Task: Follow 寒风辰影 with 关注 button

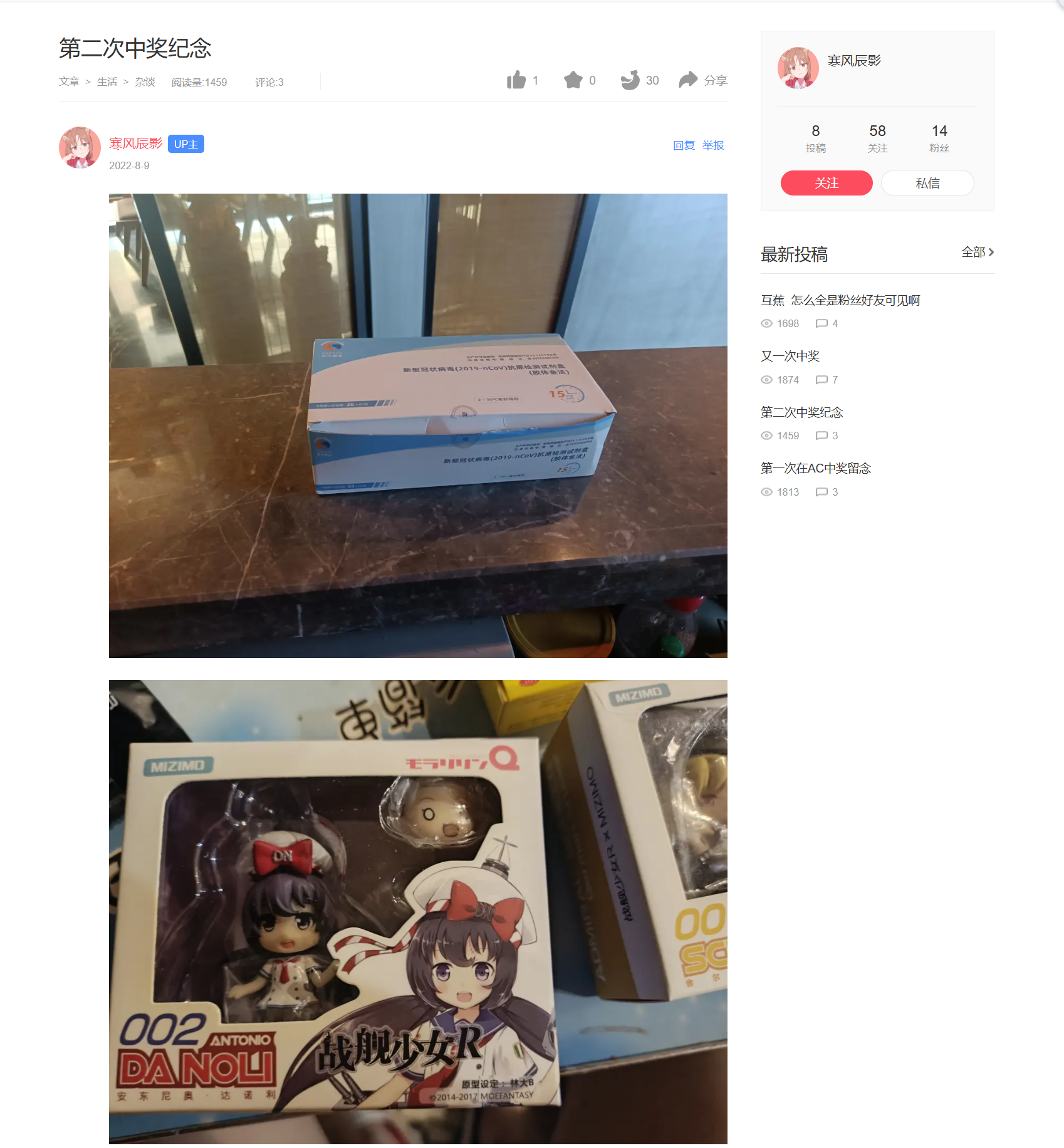Action: pos(827,183)
